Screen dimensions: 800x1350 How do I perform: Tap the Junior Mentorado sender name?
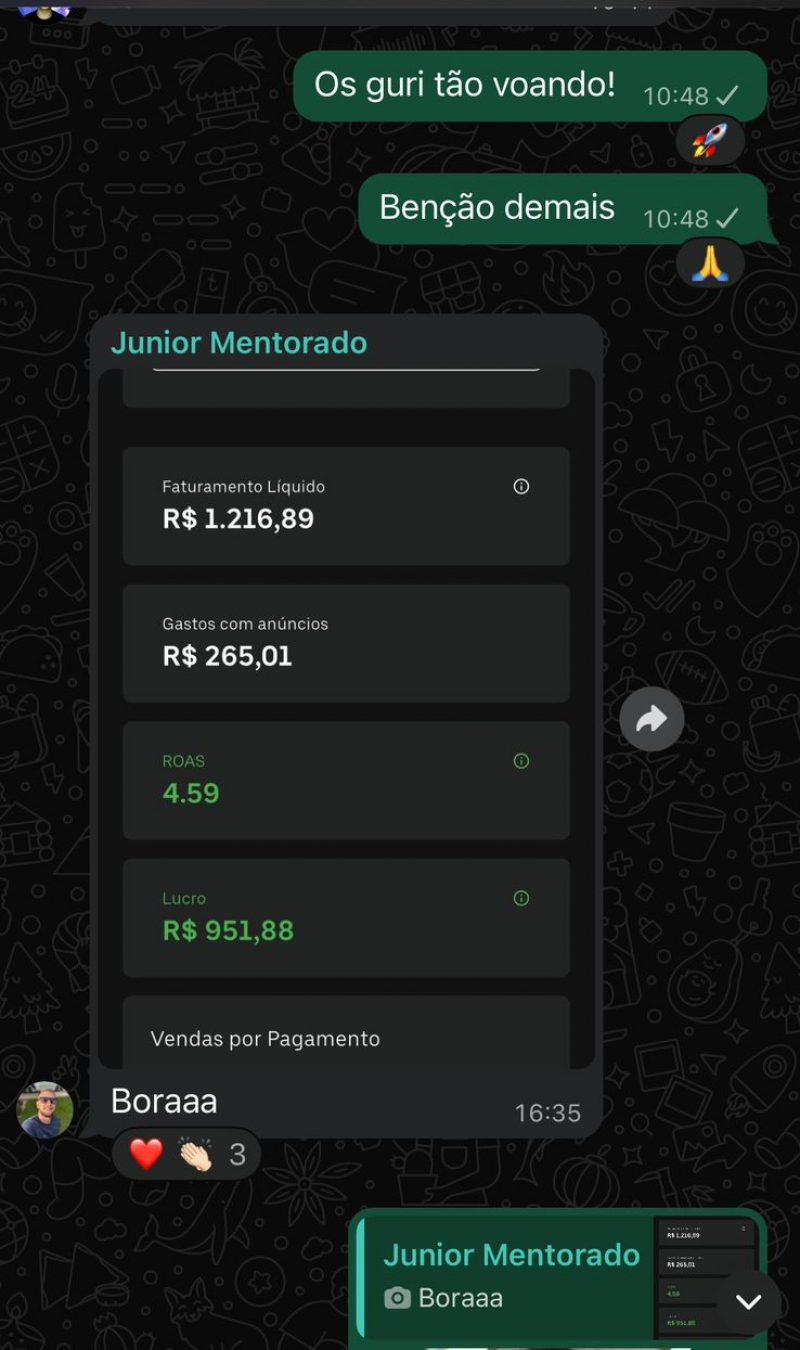pyautogui.click(x=239, y=343)
